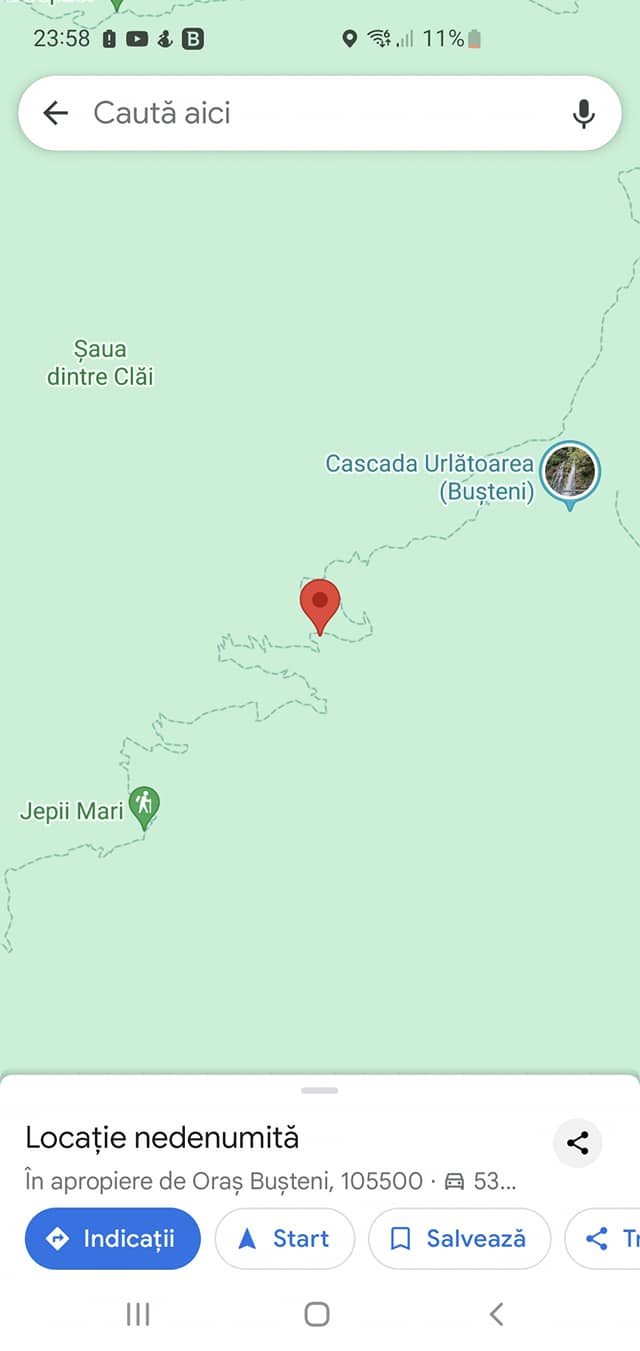Select the Jepii Mari hiking marker
Screen dimensions: 640x1351
pos(145,804)
